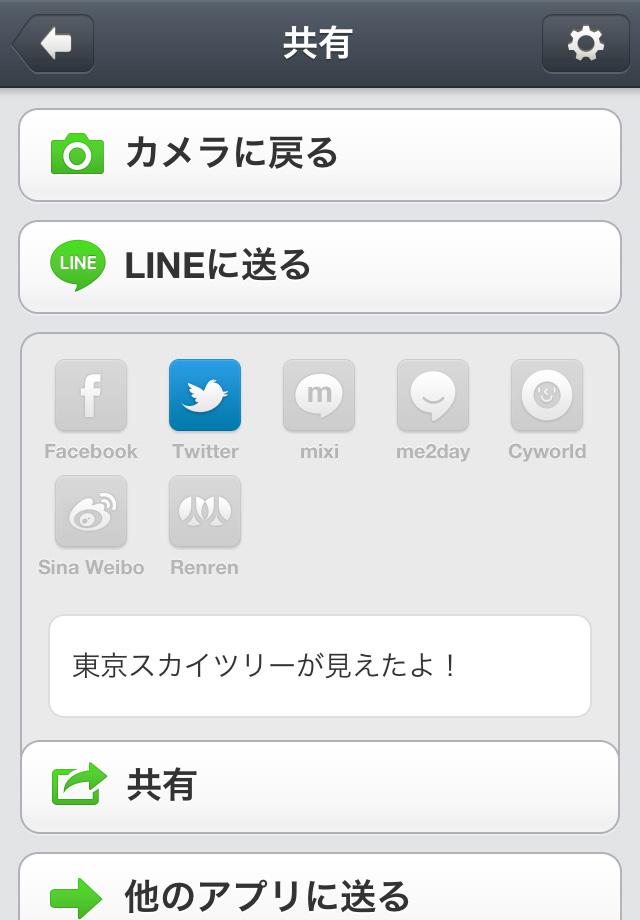640x920 pixels.
Task: Enable Facebook sharing
Action: click(x=91, y=396)
